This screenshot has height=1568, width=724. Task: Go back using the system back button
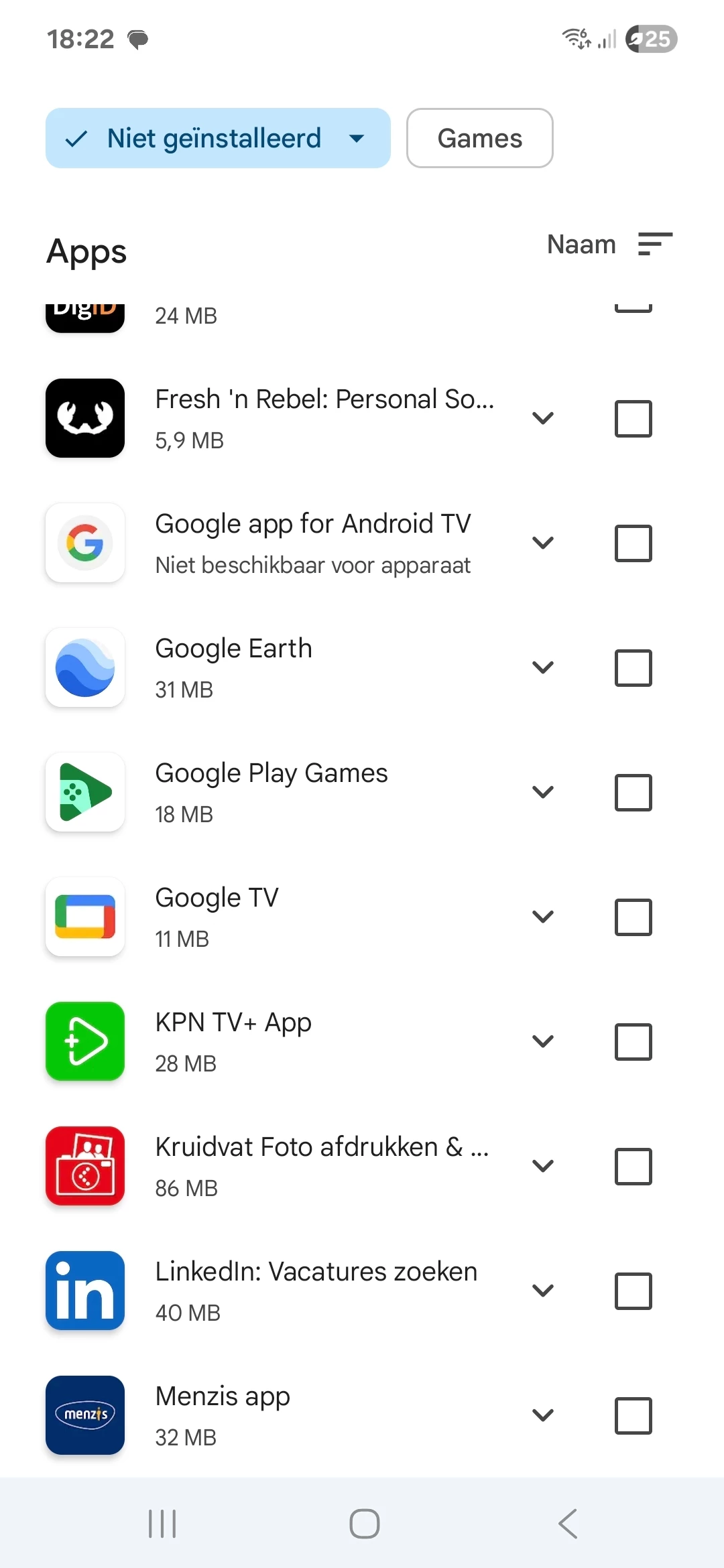tap(568, 1524)
